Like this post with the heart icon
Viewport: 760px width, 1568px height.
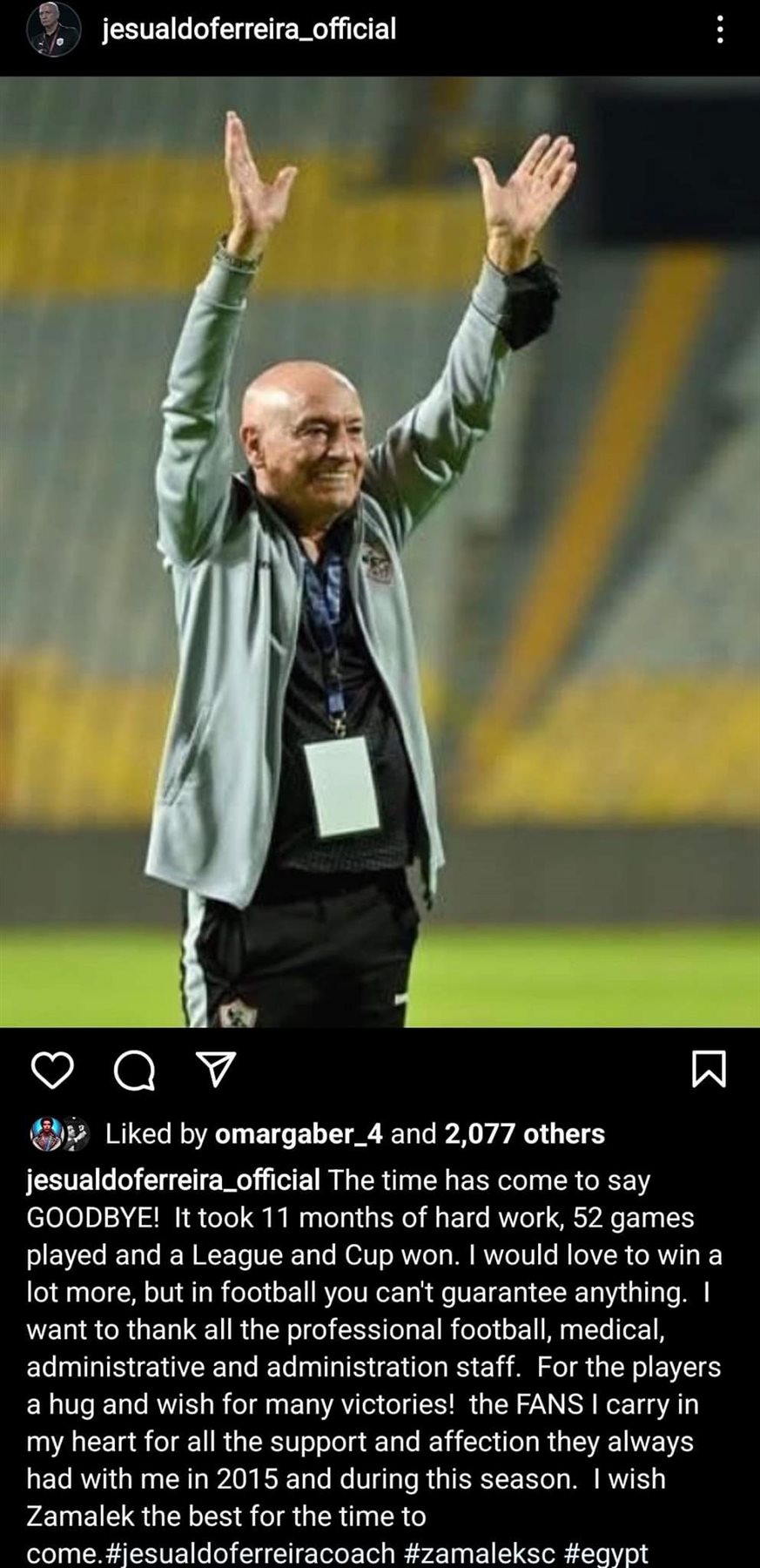[52, 1070]
